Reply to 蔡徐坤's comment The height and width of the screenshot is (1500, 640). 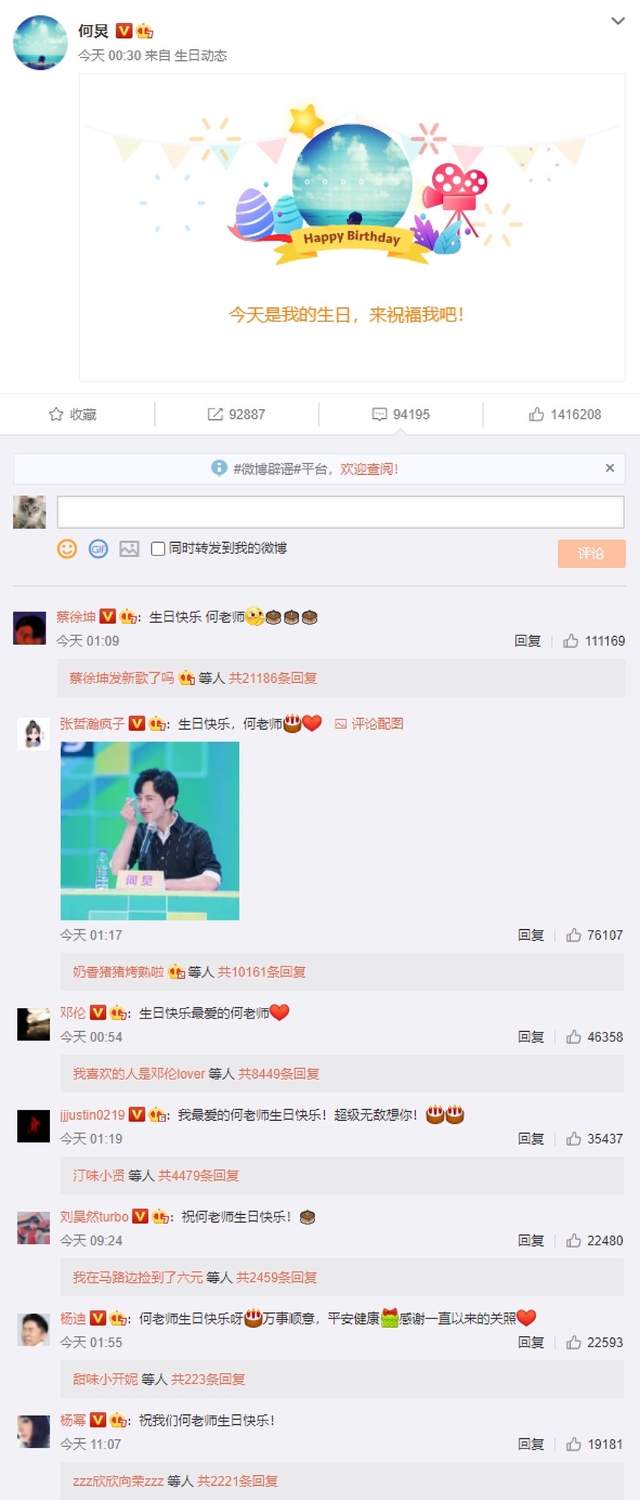point(528,641)
